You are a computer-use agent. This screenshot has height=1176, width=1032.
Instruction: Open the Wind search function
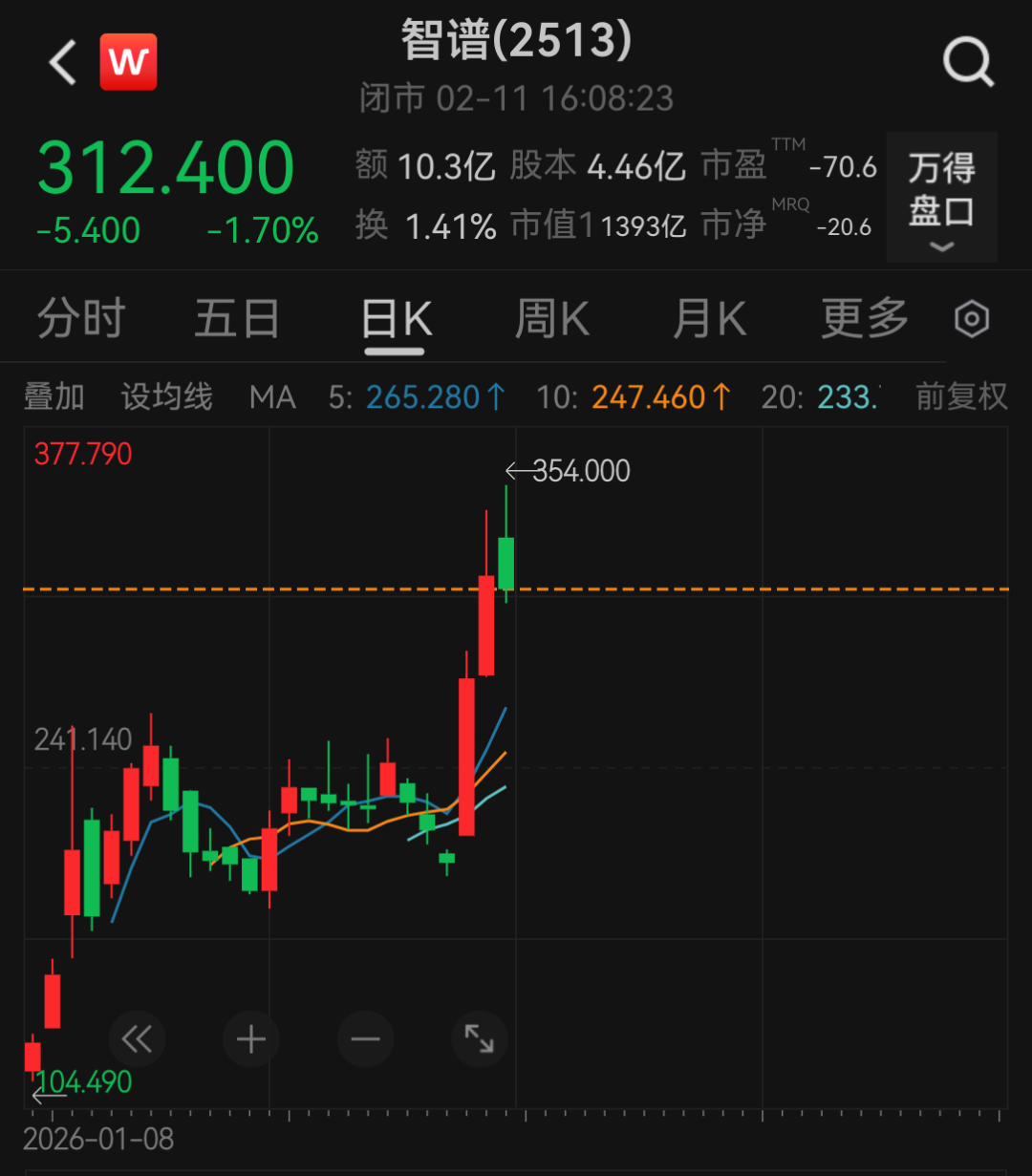(969, 60)
